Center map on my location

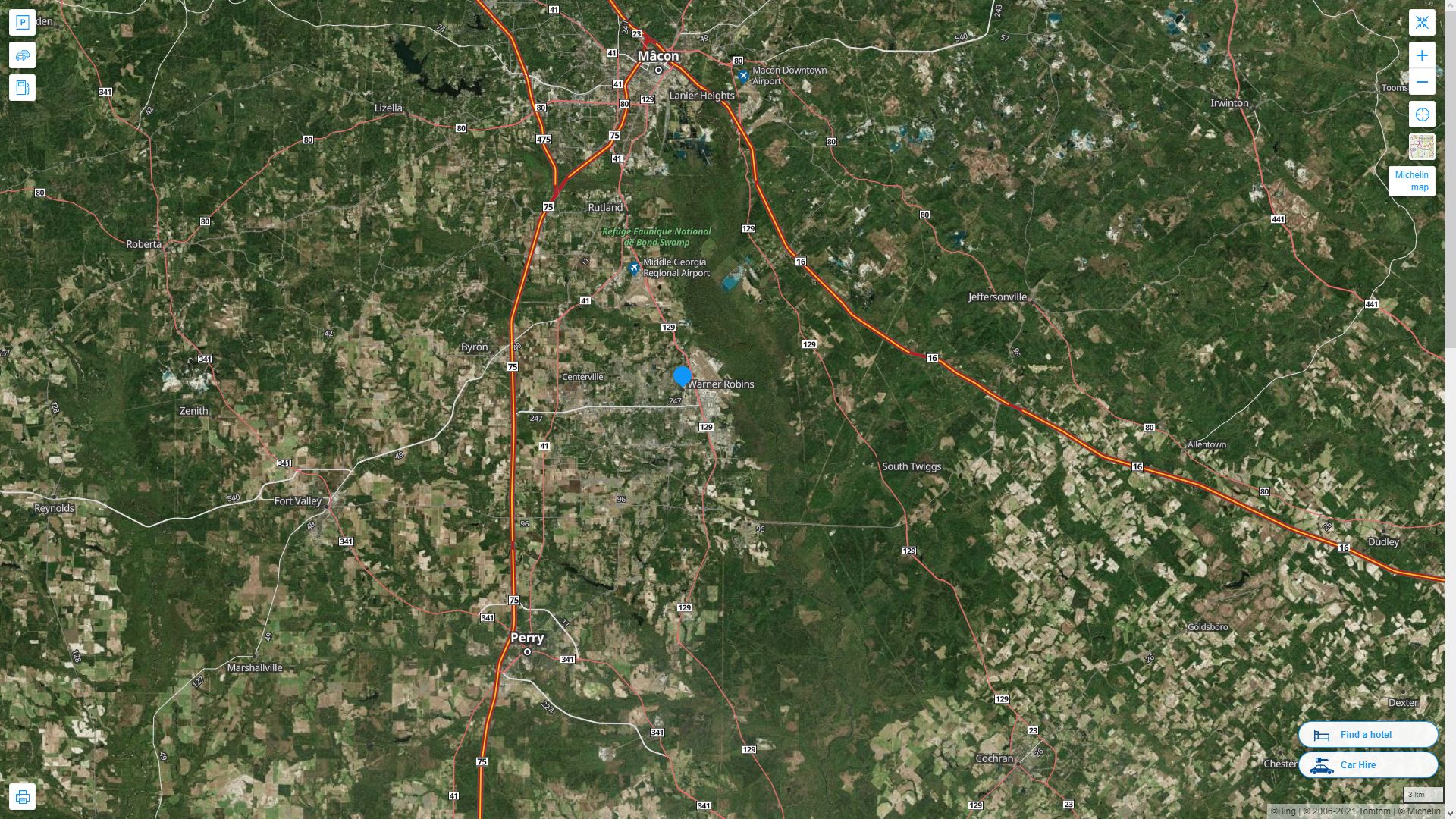tap(1422, 115)
